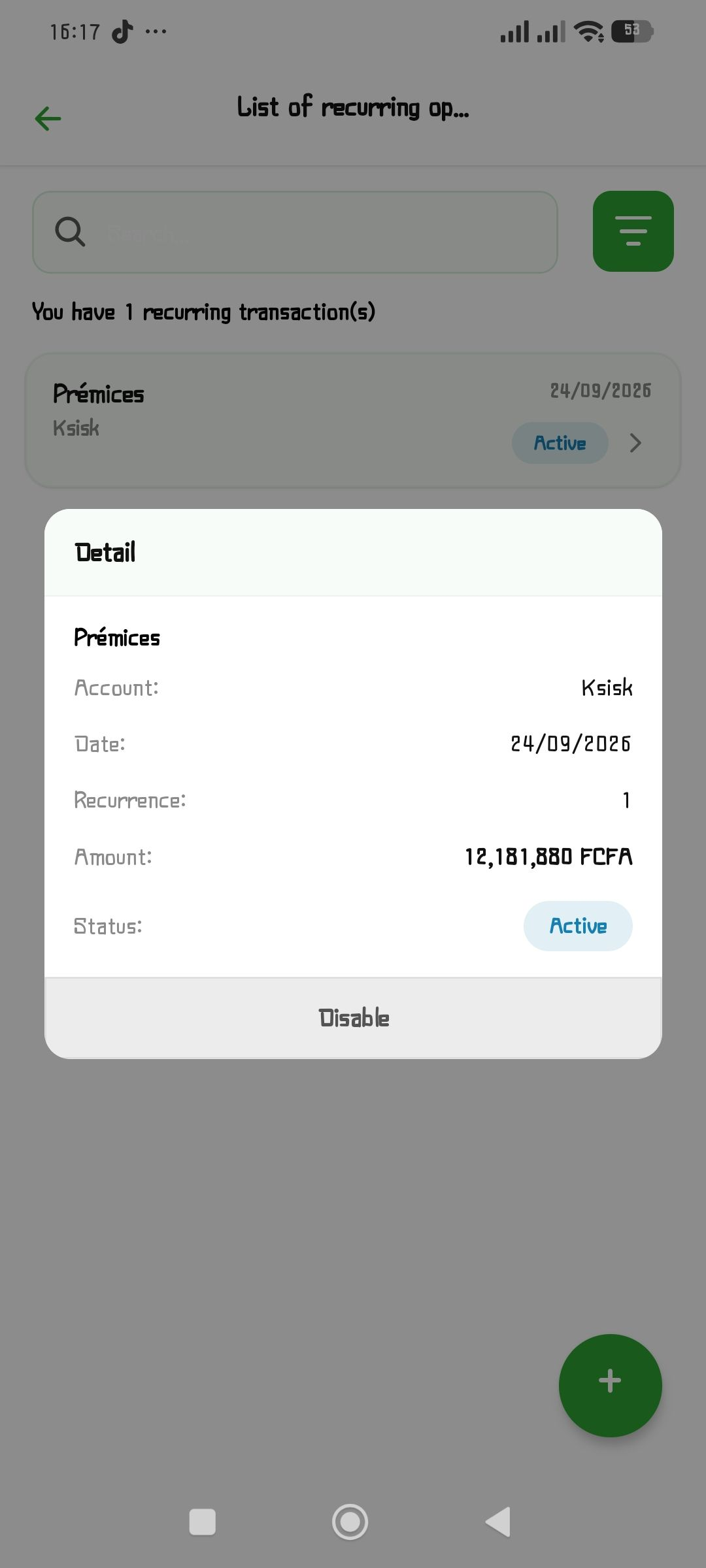The height and width of the screenshot is (1568, 706).
Task: Add a new recurring operation
Action: click(610, 1385)
